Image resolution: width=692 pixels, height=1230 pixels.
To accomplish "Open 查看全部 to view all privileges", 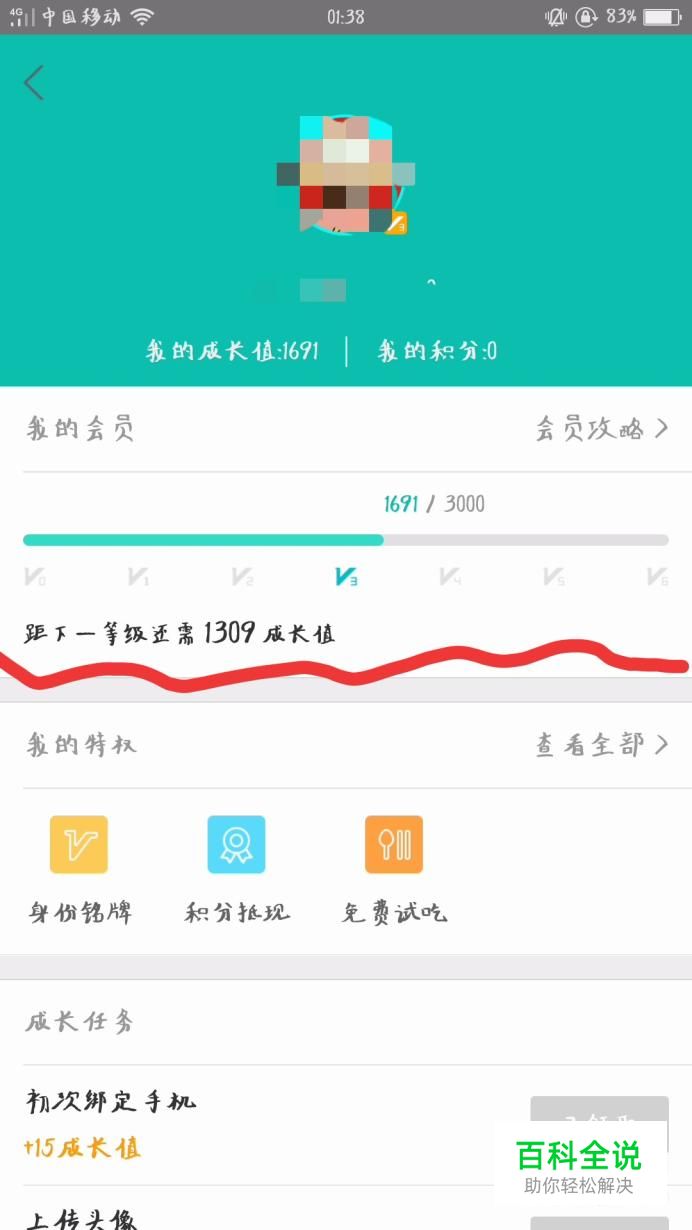I will click(x=602, y=745).
